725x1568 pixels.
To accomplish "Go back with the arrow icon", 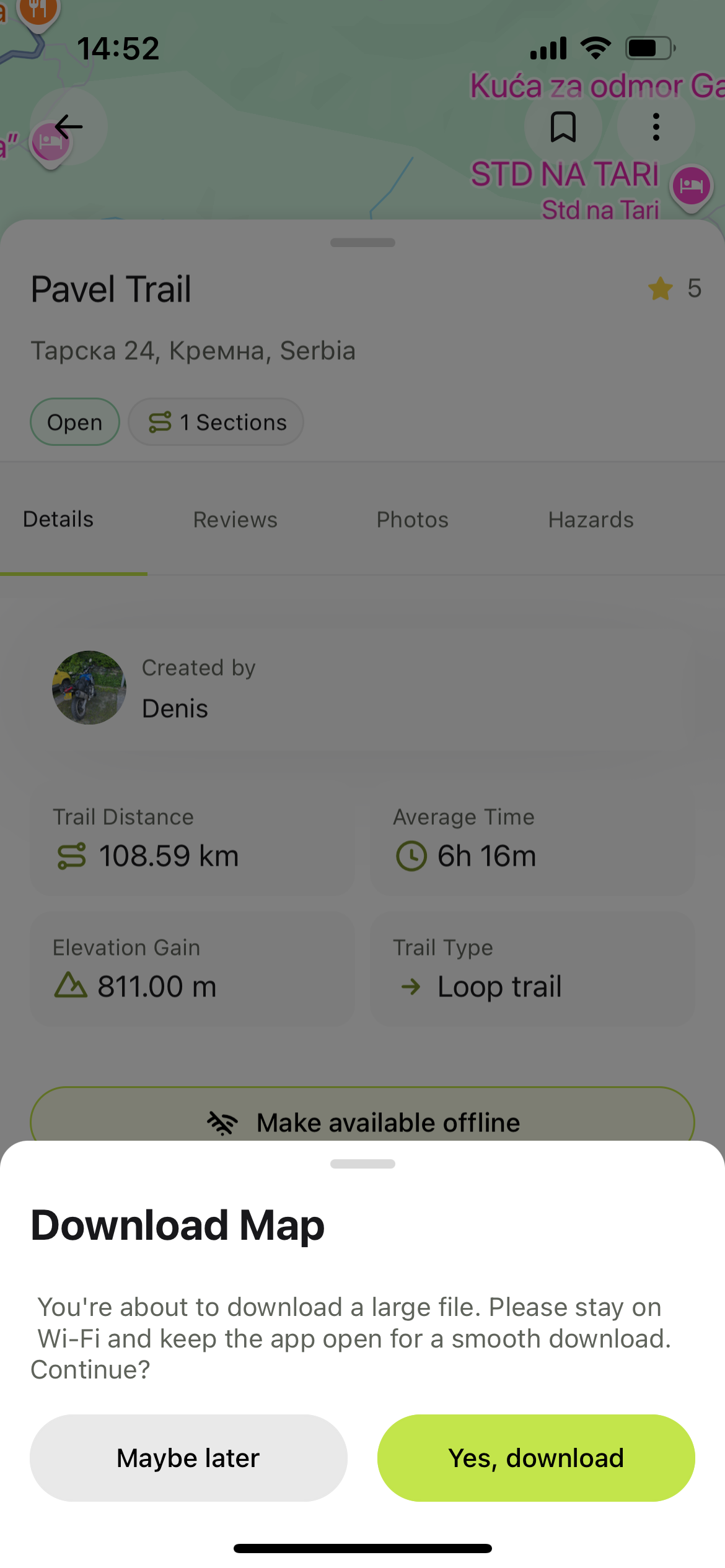I will 69,127.
